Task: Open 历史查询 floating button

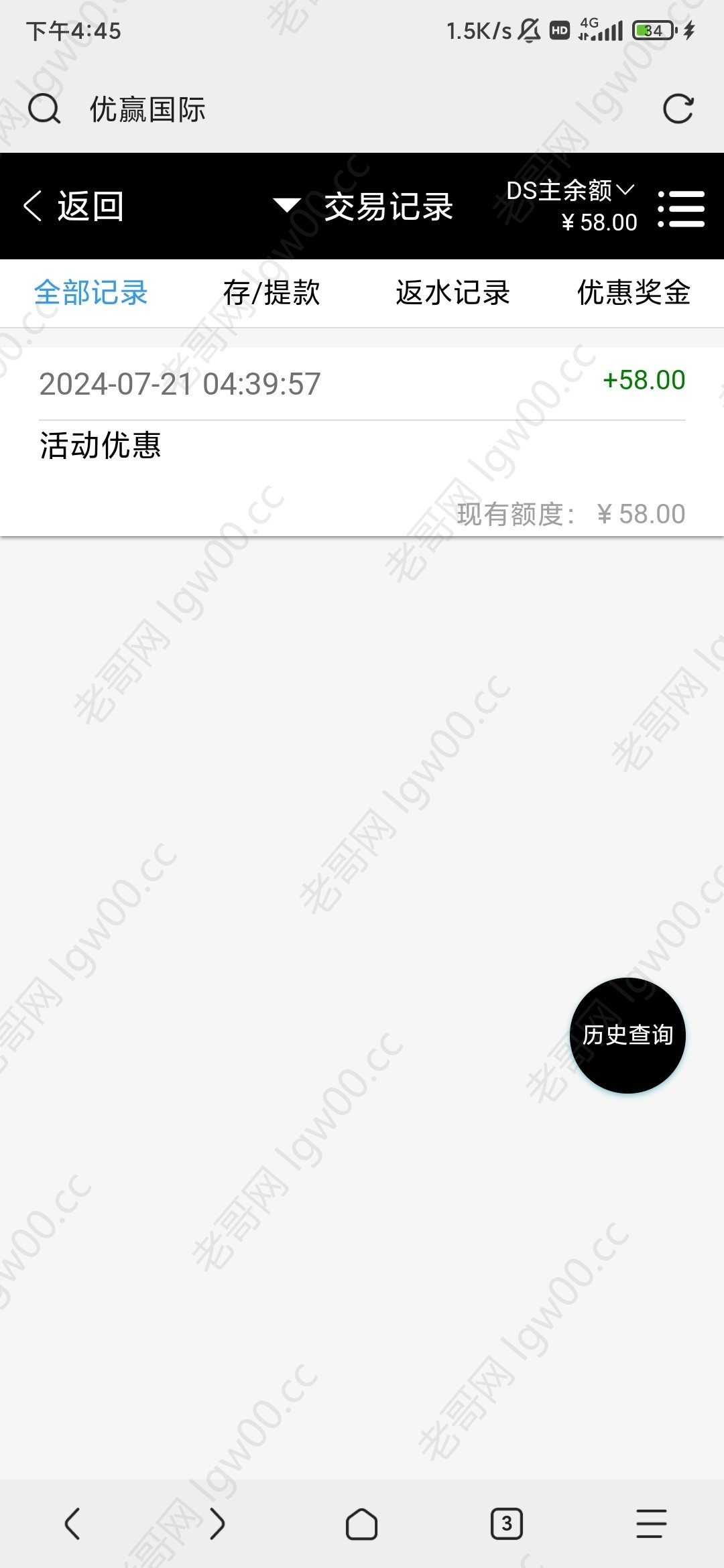Action: tap(627, 1035)
